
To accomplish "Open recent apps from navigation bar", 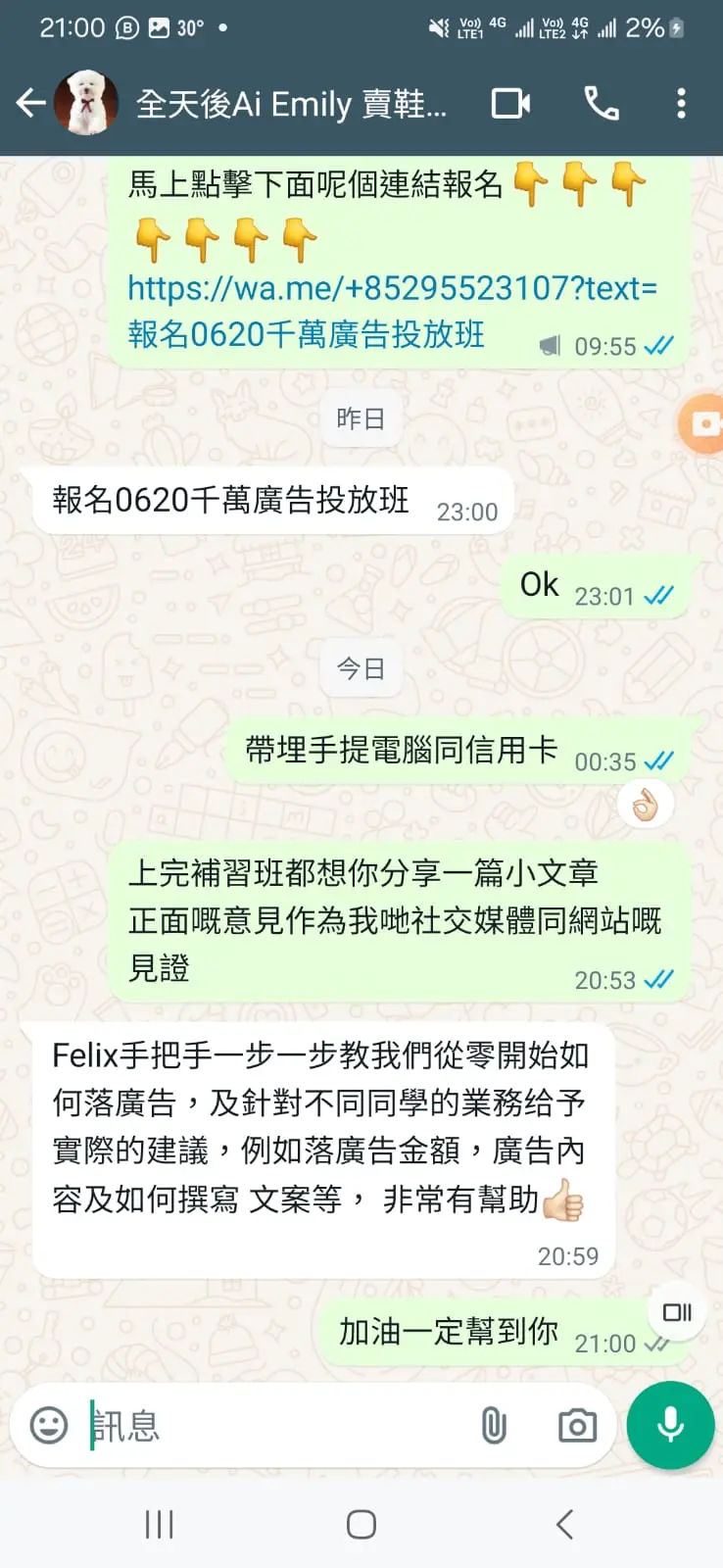I will [159, 1524].
